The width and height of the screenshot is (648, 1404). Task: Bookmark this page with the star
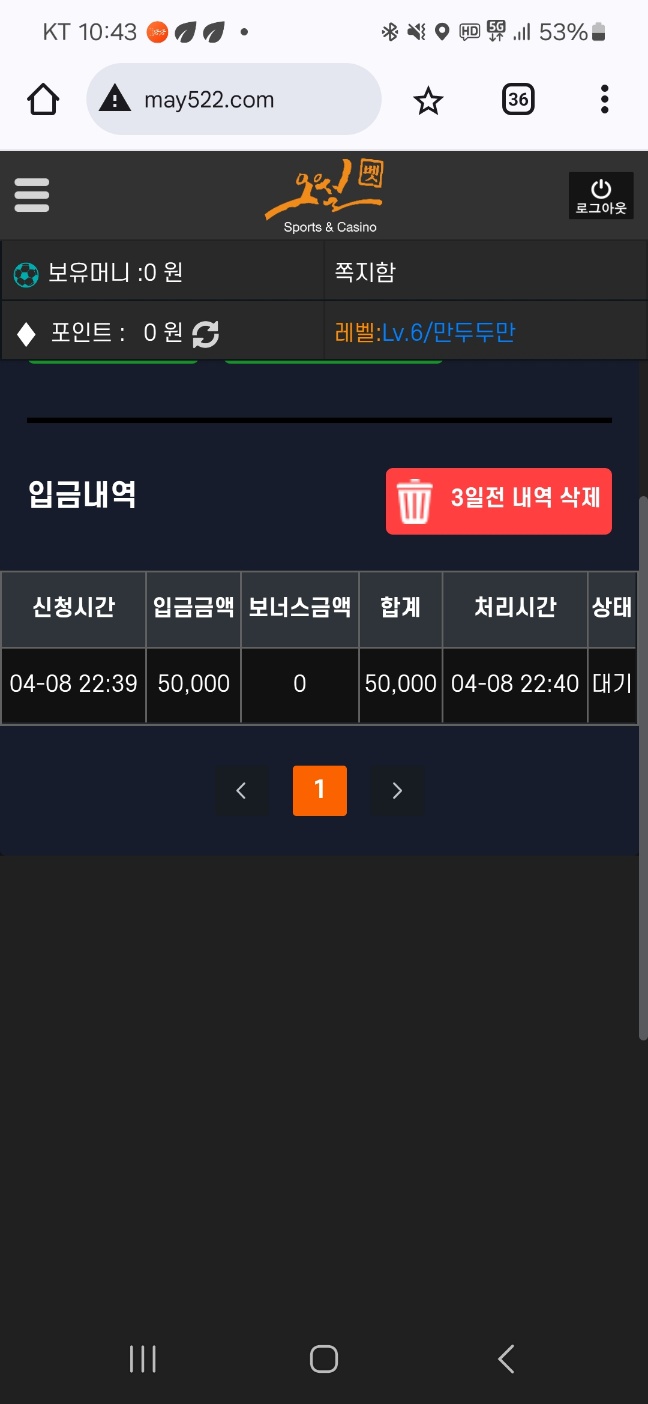[428, 100]
